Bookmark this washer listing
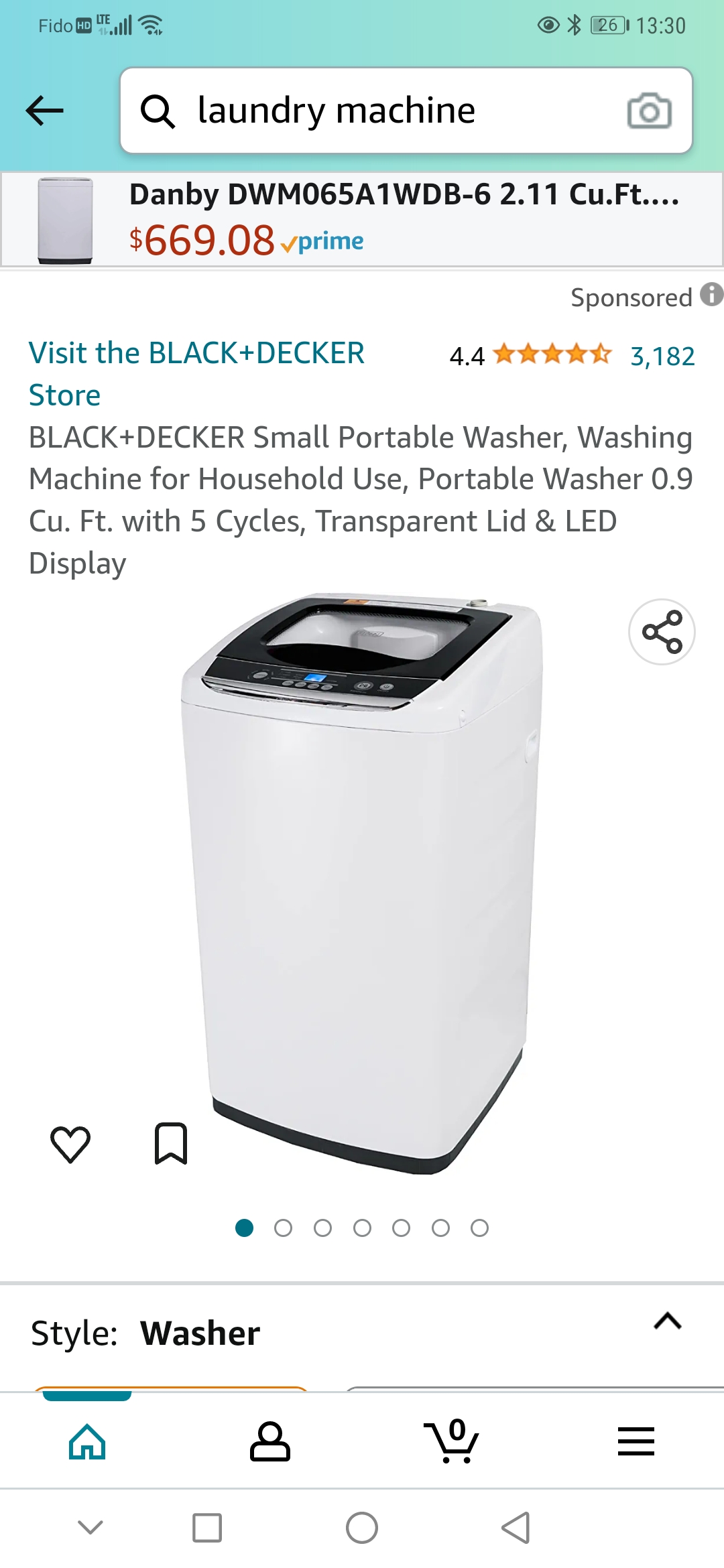 point(171,1144)
